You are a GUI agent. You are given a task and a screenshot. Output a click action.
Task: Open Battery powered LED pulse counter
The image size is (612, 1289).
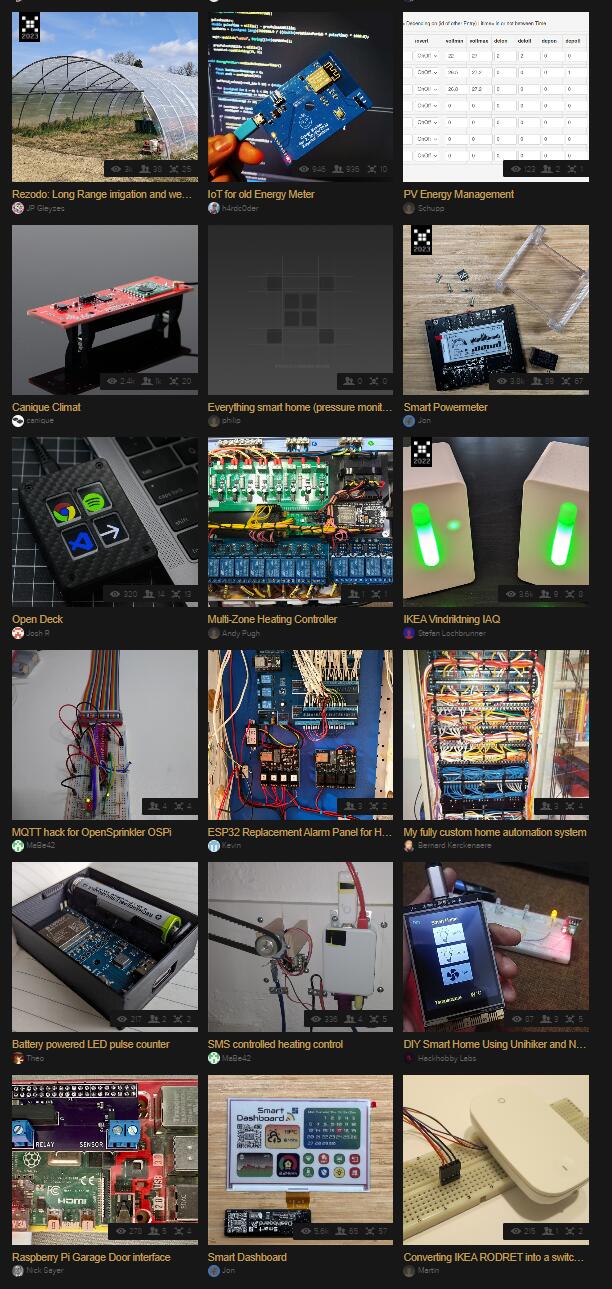click(90, 1044)
